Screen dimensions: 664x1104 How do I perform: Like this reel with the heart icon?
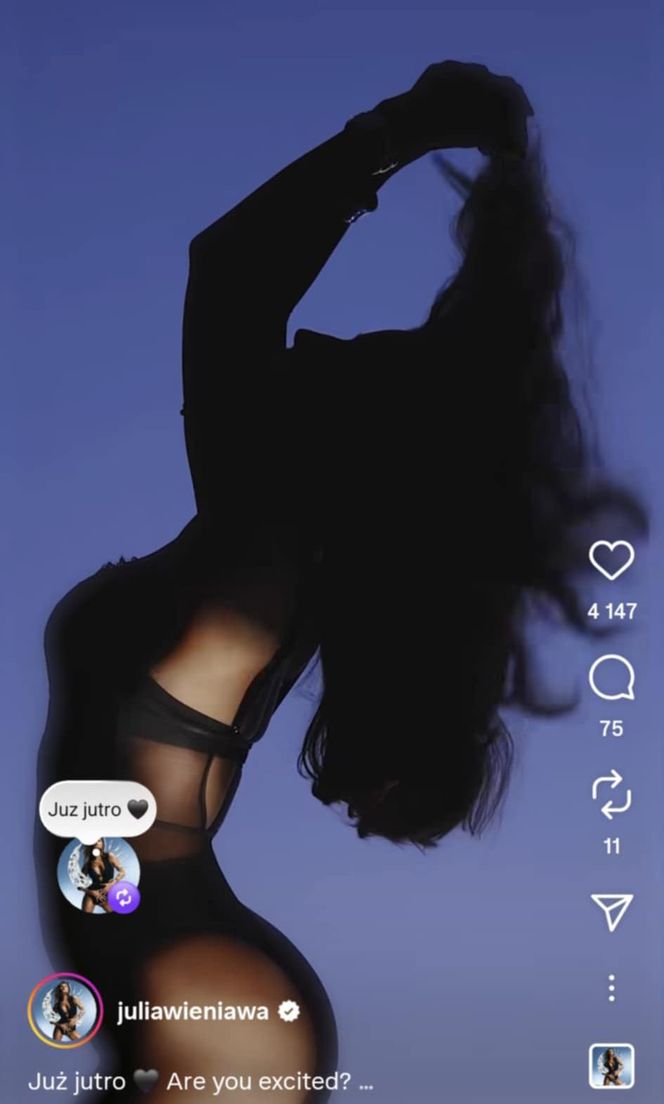click(x=611, y=561)
